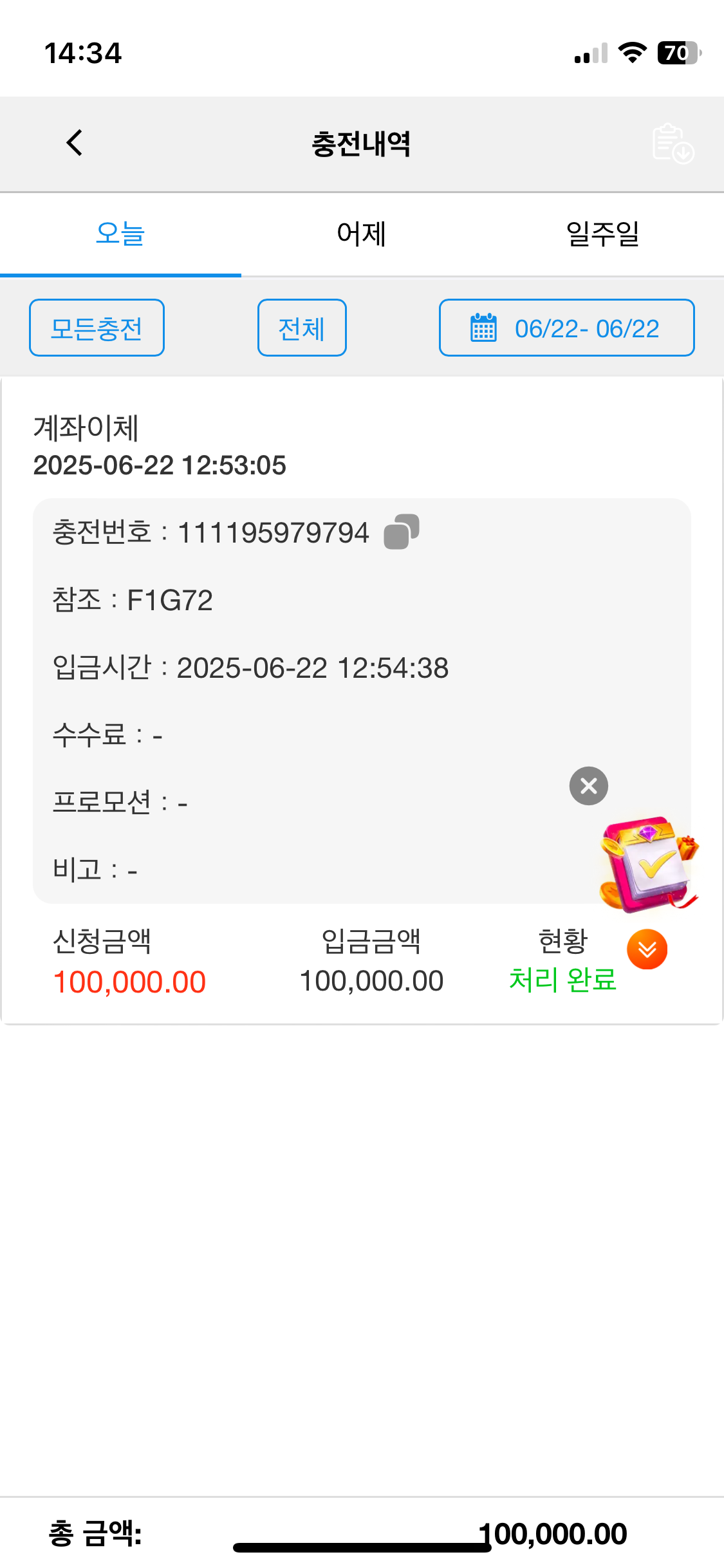Copy the 충전번호 111195979794
The width and height of the screenshot is (724, 1568).
(402, 532)
